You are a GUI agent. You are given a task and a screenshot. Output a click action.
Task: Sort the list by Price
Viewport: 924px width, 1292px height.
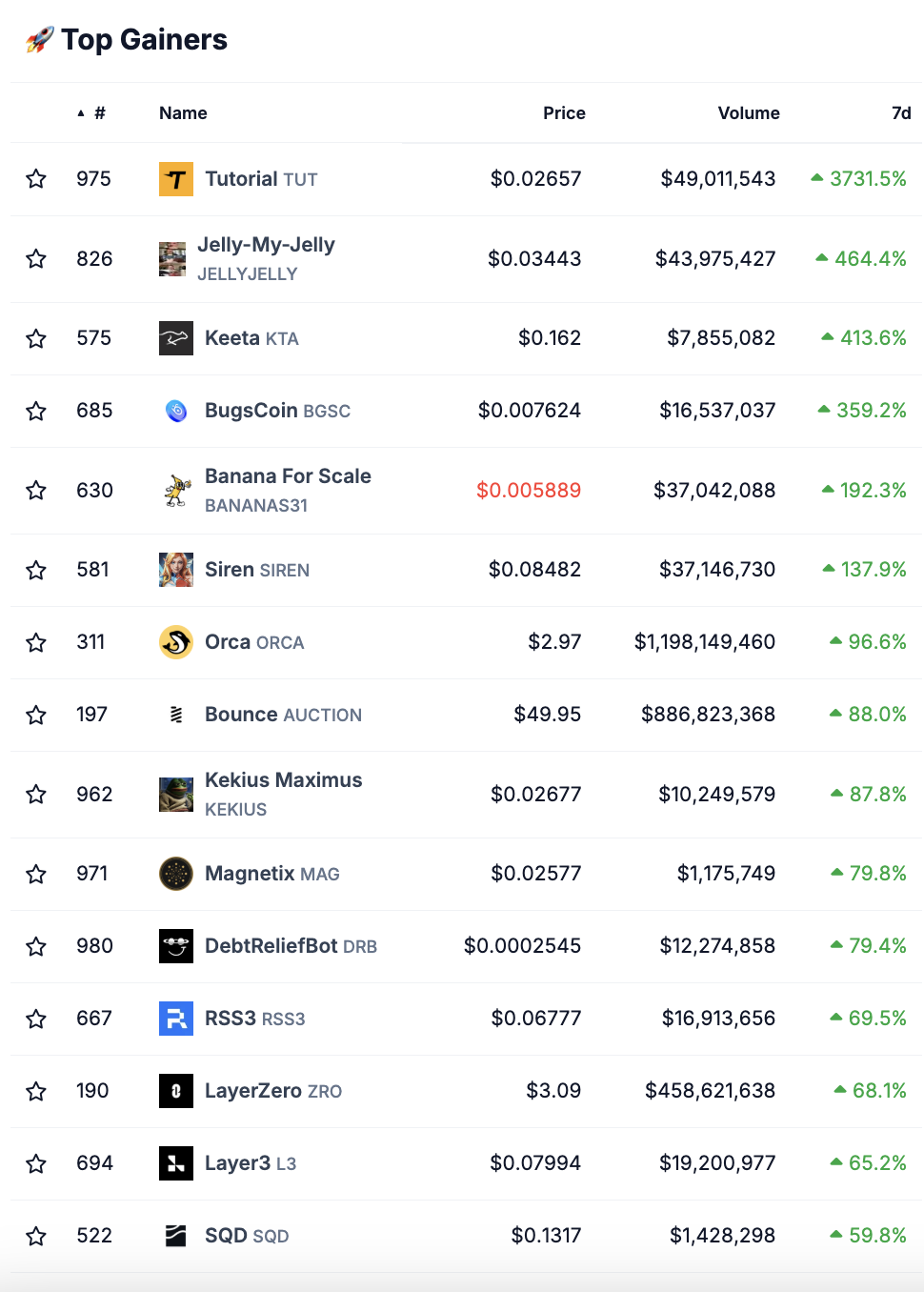pyautogui.click(x=564, y=113)
